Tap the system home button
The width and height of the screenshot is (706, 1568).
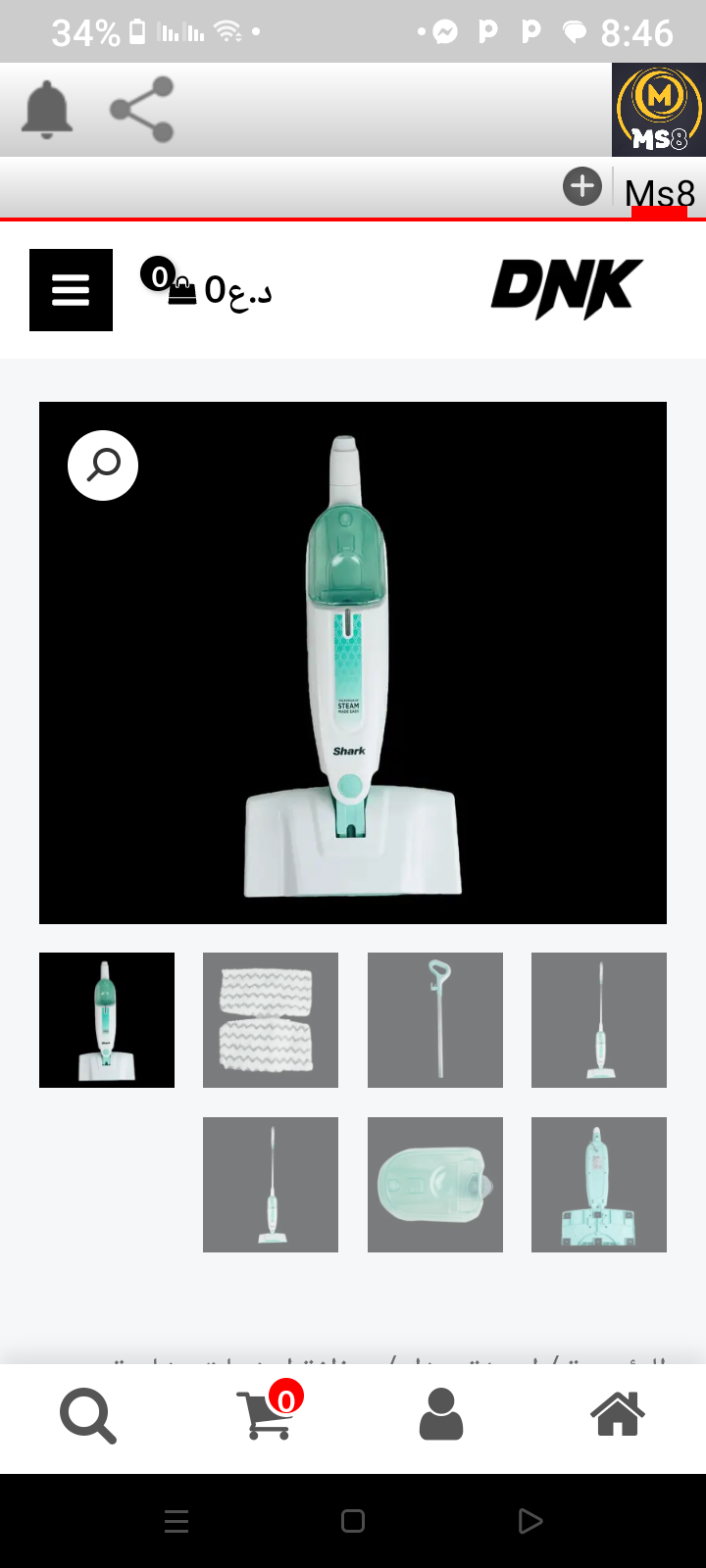[353, 1521]
